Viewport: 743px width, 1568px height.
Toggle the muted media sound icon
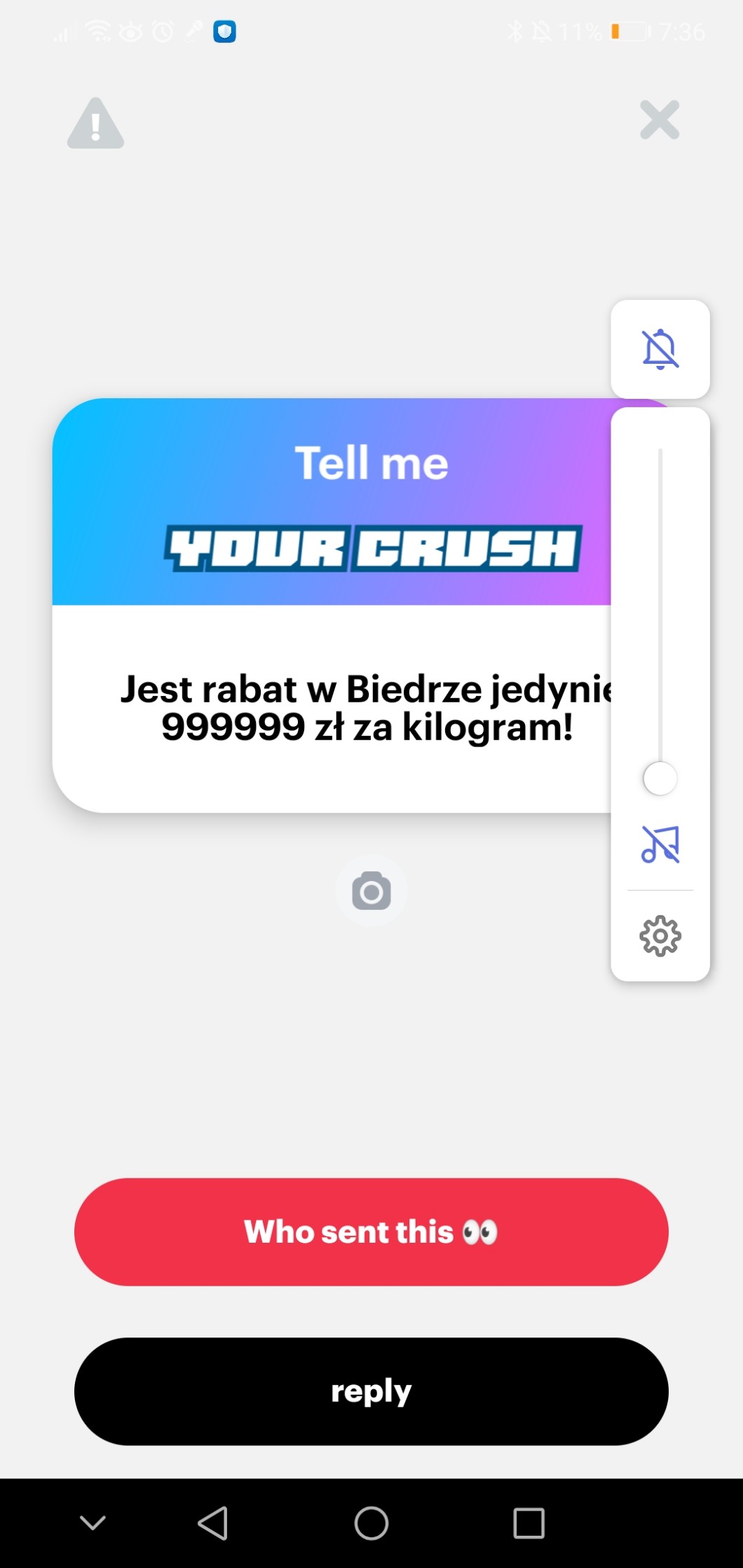[x=660, y=844]
